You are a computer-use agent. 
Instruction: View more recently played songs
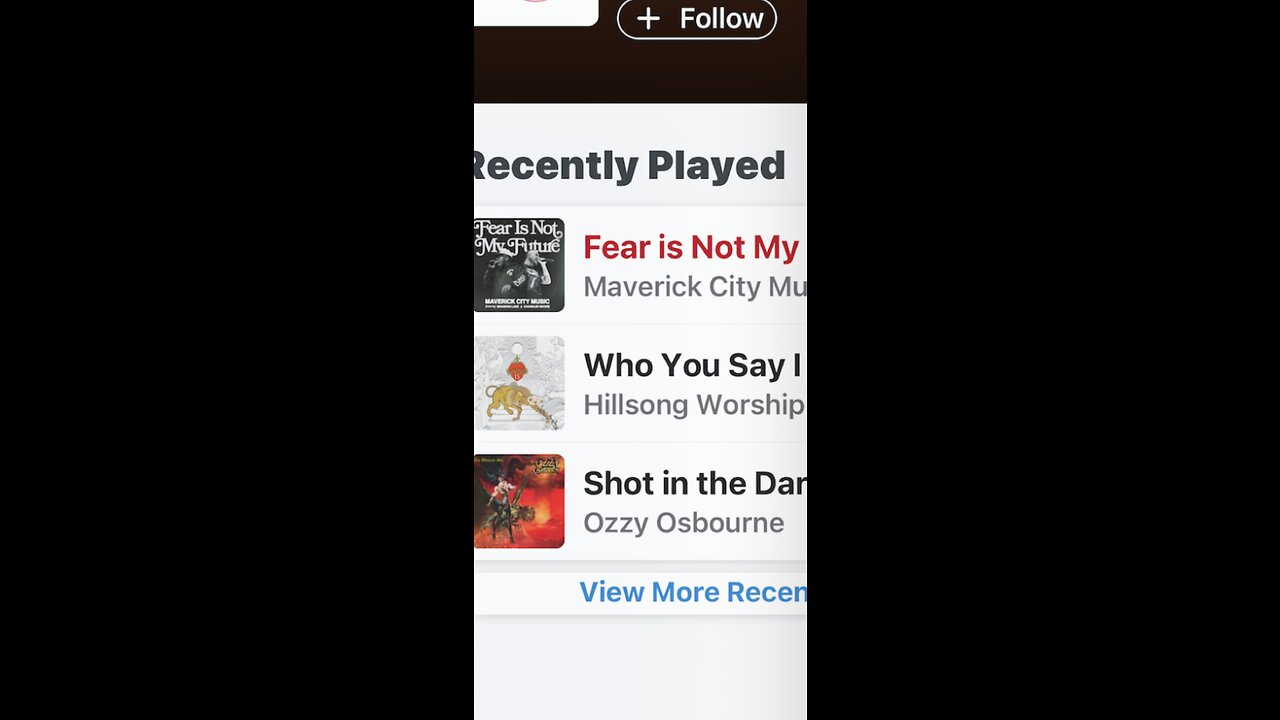[692, 592]
